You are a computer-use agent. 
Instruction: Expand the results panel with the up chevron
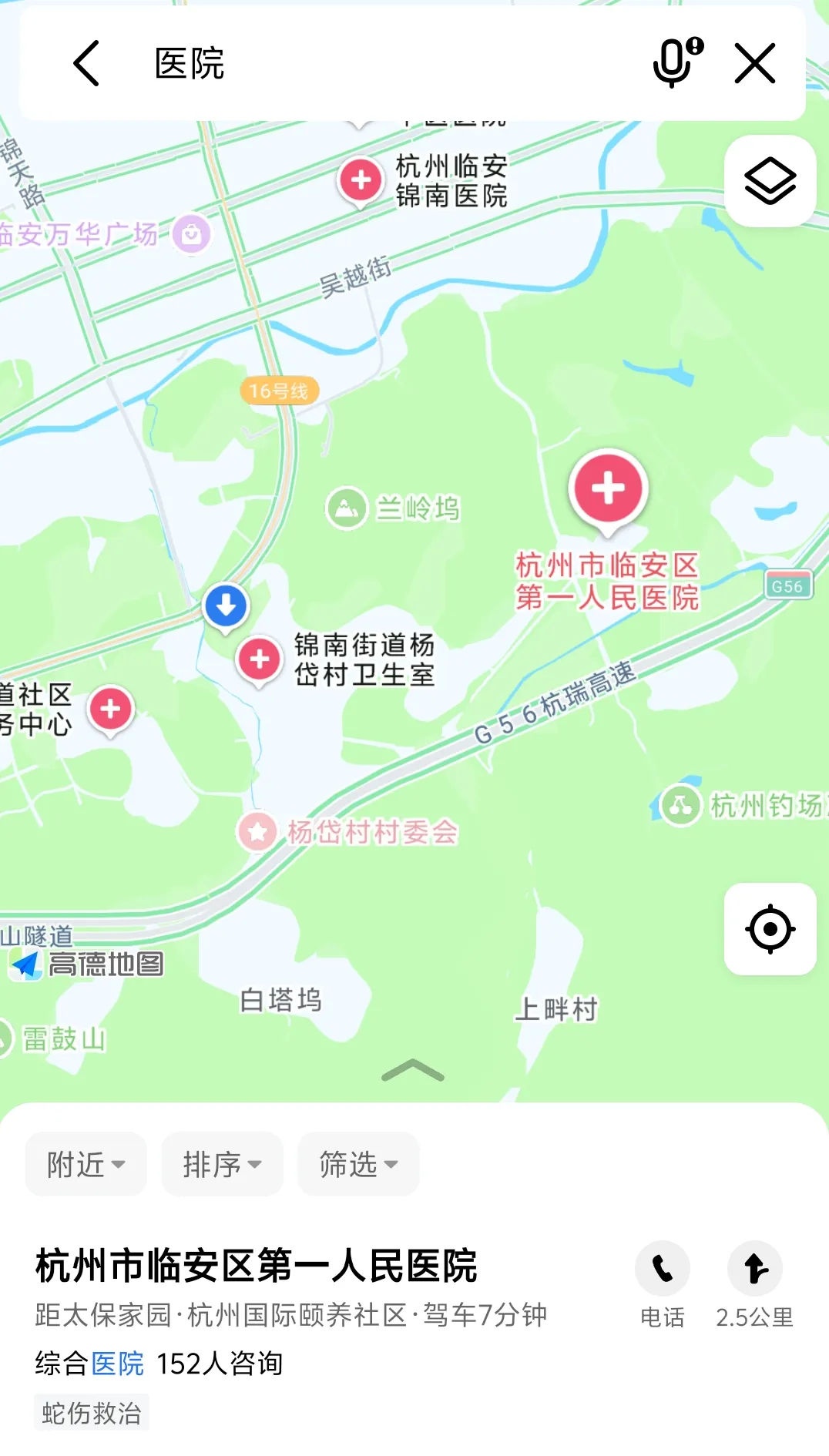pyautogui.click(x=413, y=1071)
